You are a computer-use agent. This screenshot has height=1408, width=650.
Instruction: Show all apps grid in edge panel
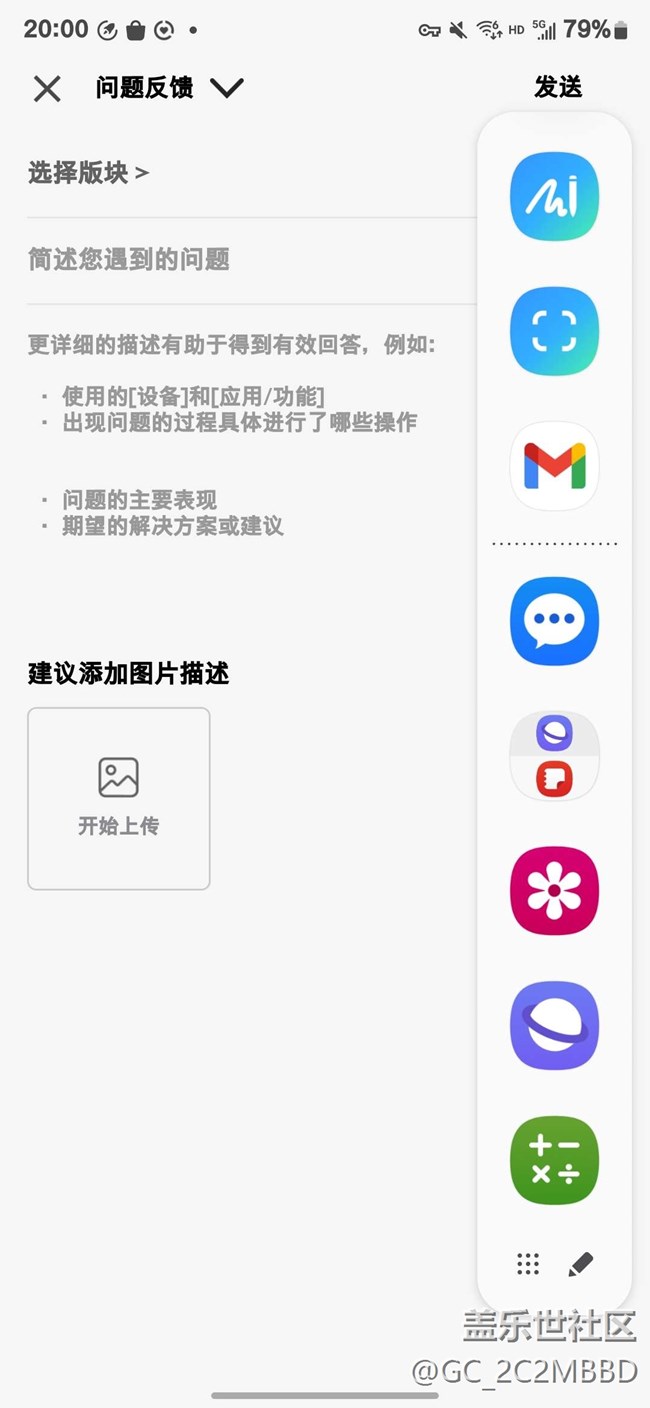point(528,1264)
